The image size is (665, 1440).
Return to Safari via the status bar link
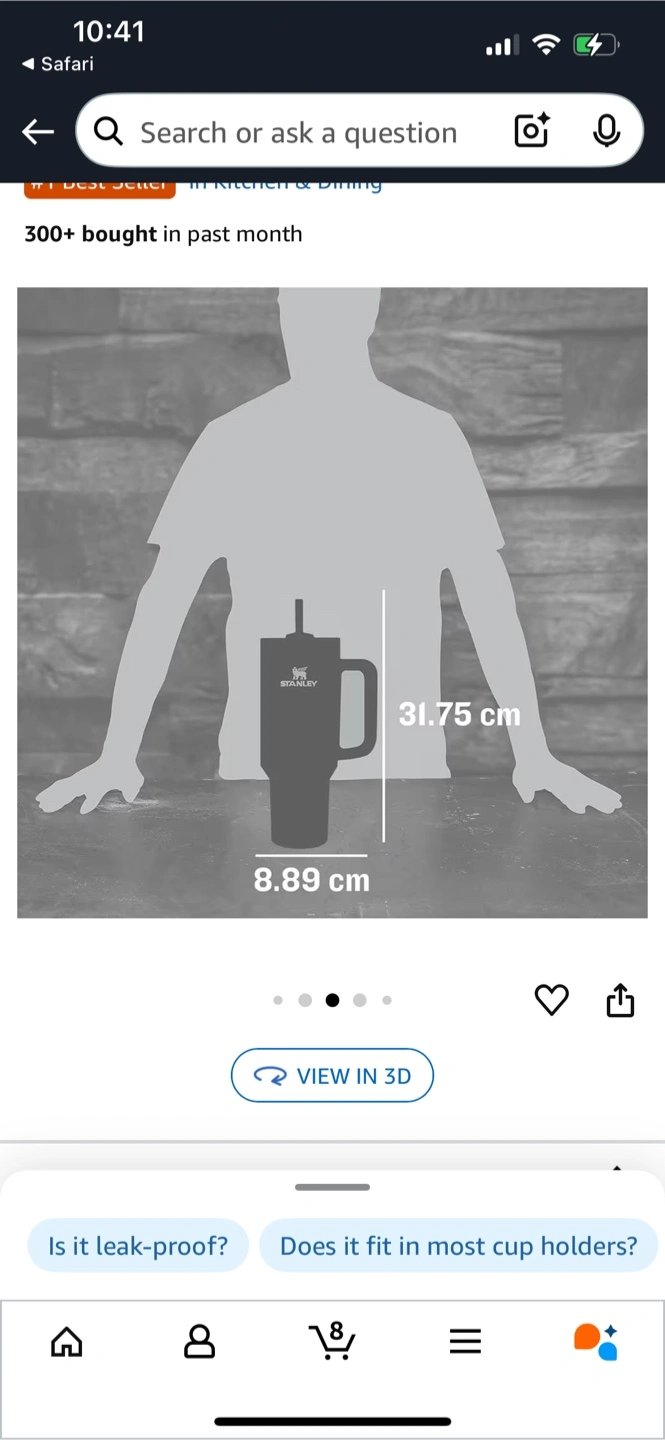click(58, 64)
